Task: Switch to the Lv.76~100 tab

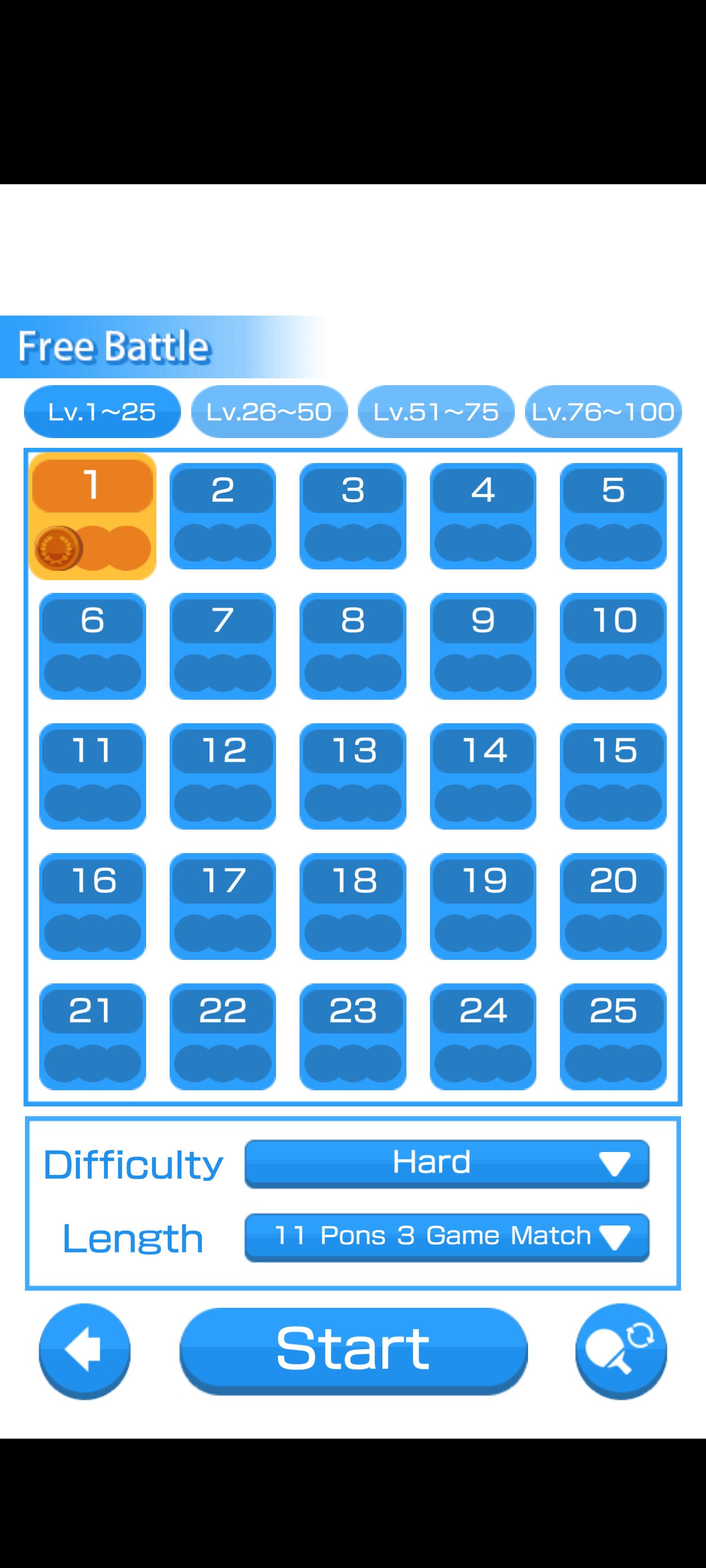Action: (x=603, y=412)
